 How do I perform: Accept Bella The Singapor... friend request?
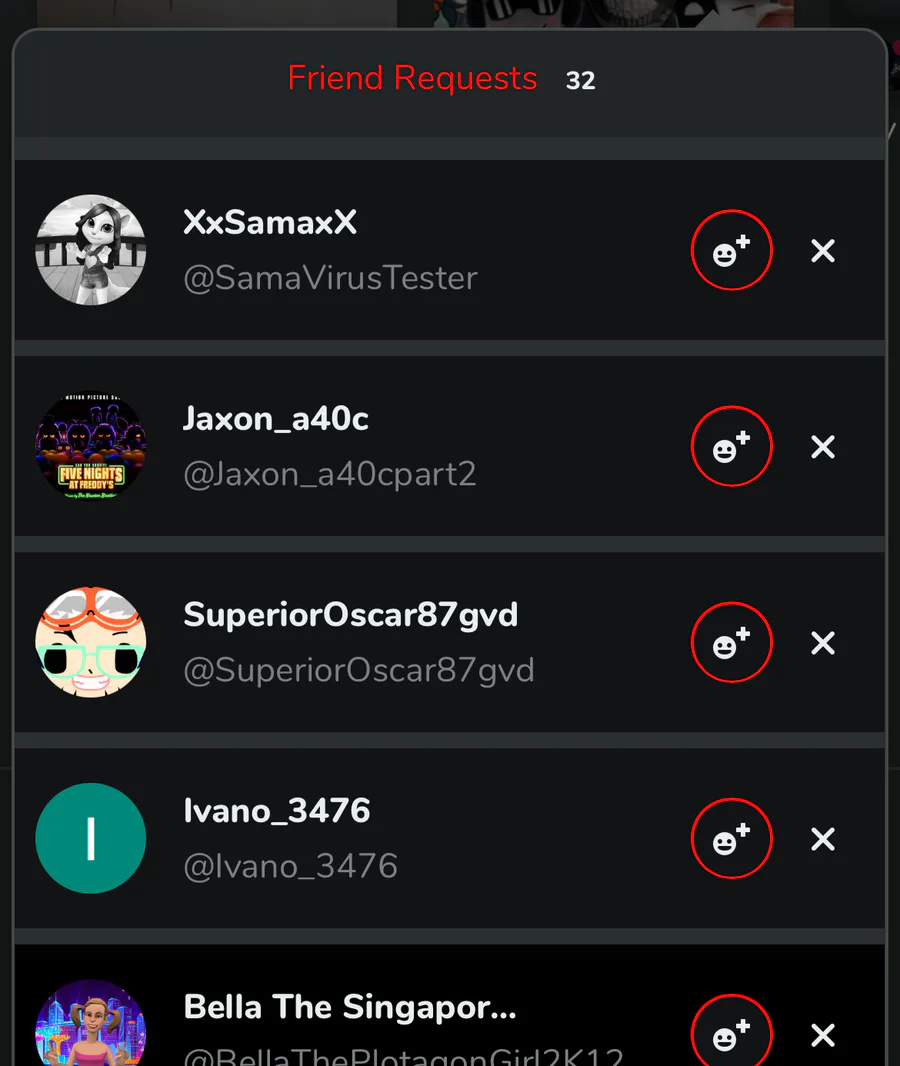[731, 1034]
